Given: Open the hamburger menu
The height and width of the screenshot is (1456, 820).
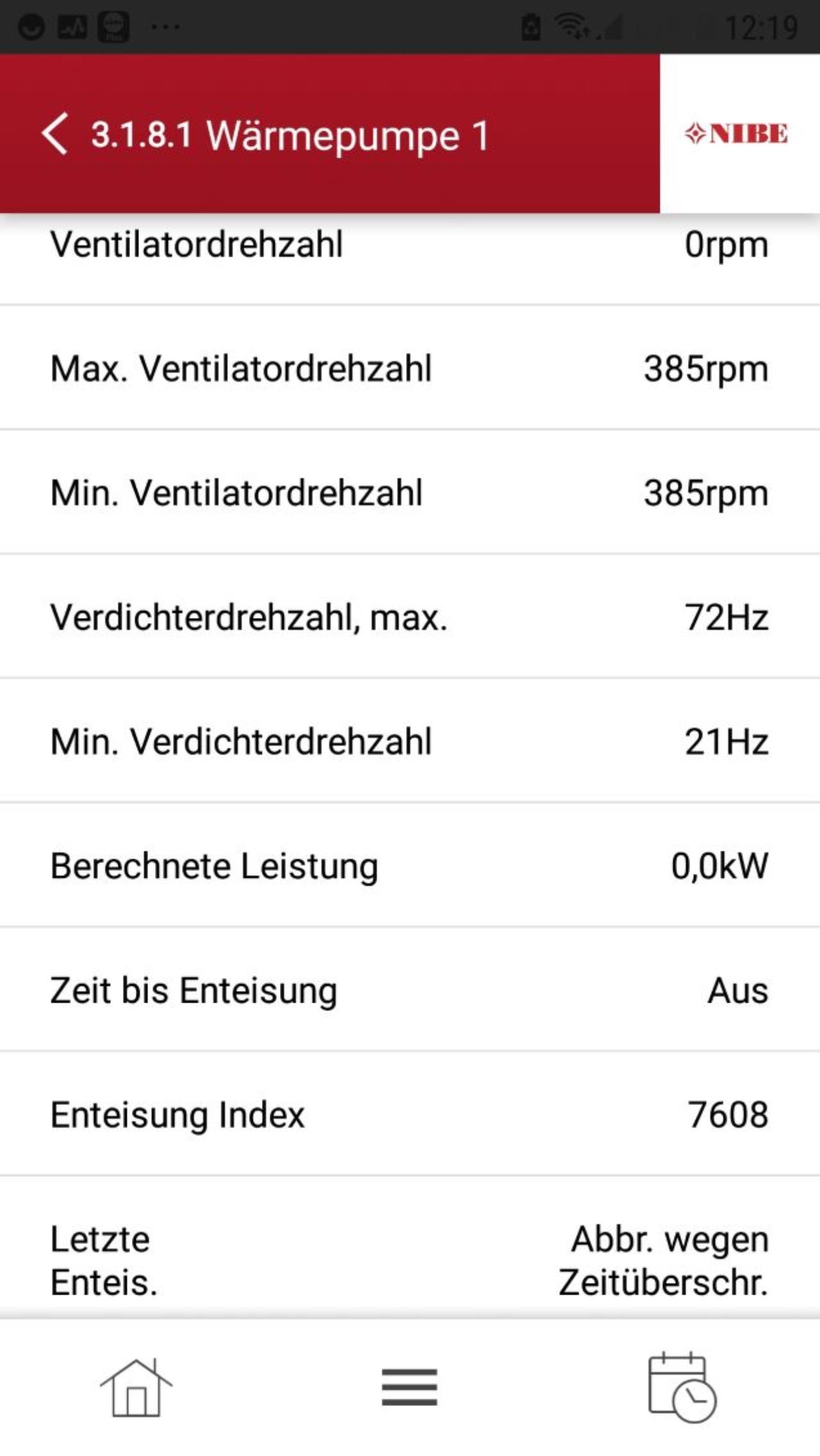Looking at the screenshot, I should [x=409, y=1387].
